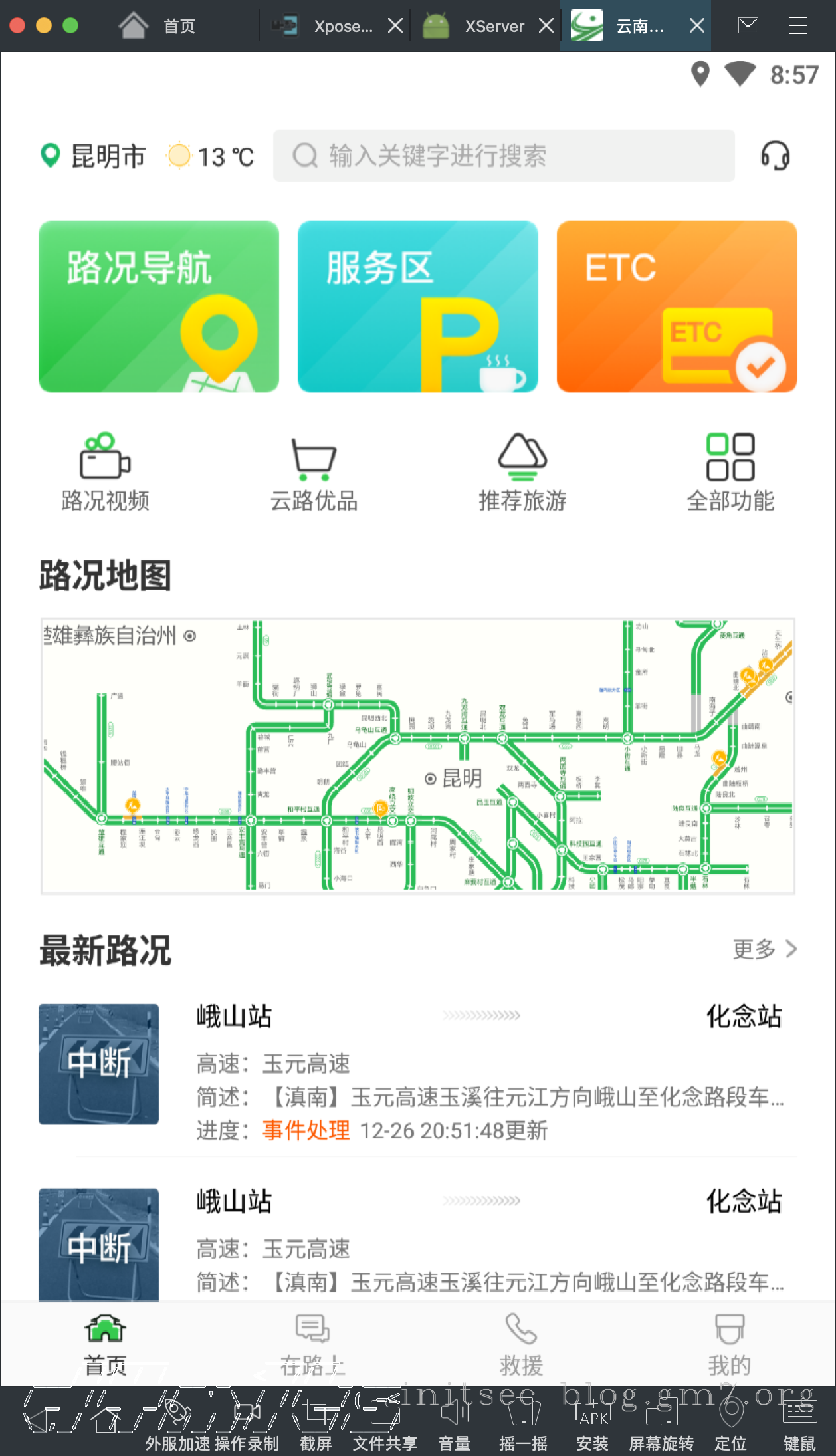Open 路况视频

pos(105,472)
